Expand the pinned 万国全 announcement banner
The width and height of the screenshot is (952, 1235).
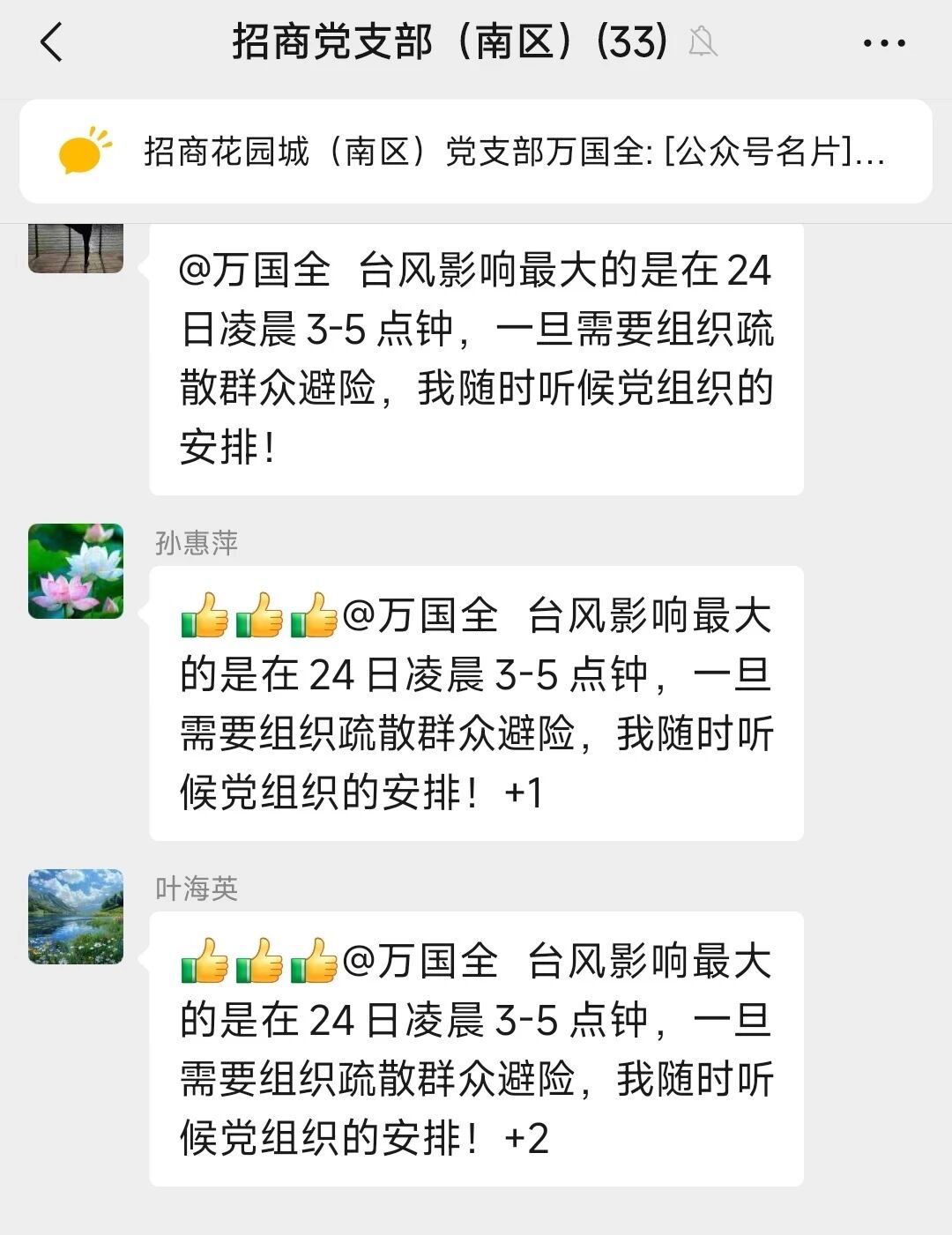(476, 152)
